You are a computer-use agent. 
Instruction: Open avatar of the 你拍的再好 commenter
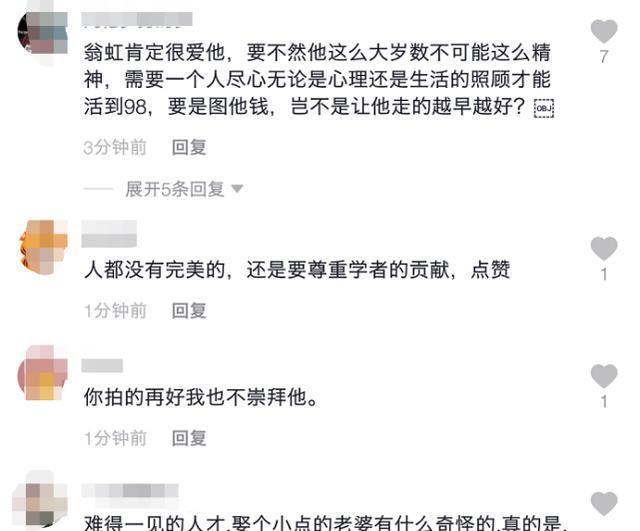[x=43, y=372]
